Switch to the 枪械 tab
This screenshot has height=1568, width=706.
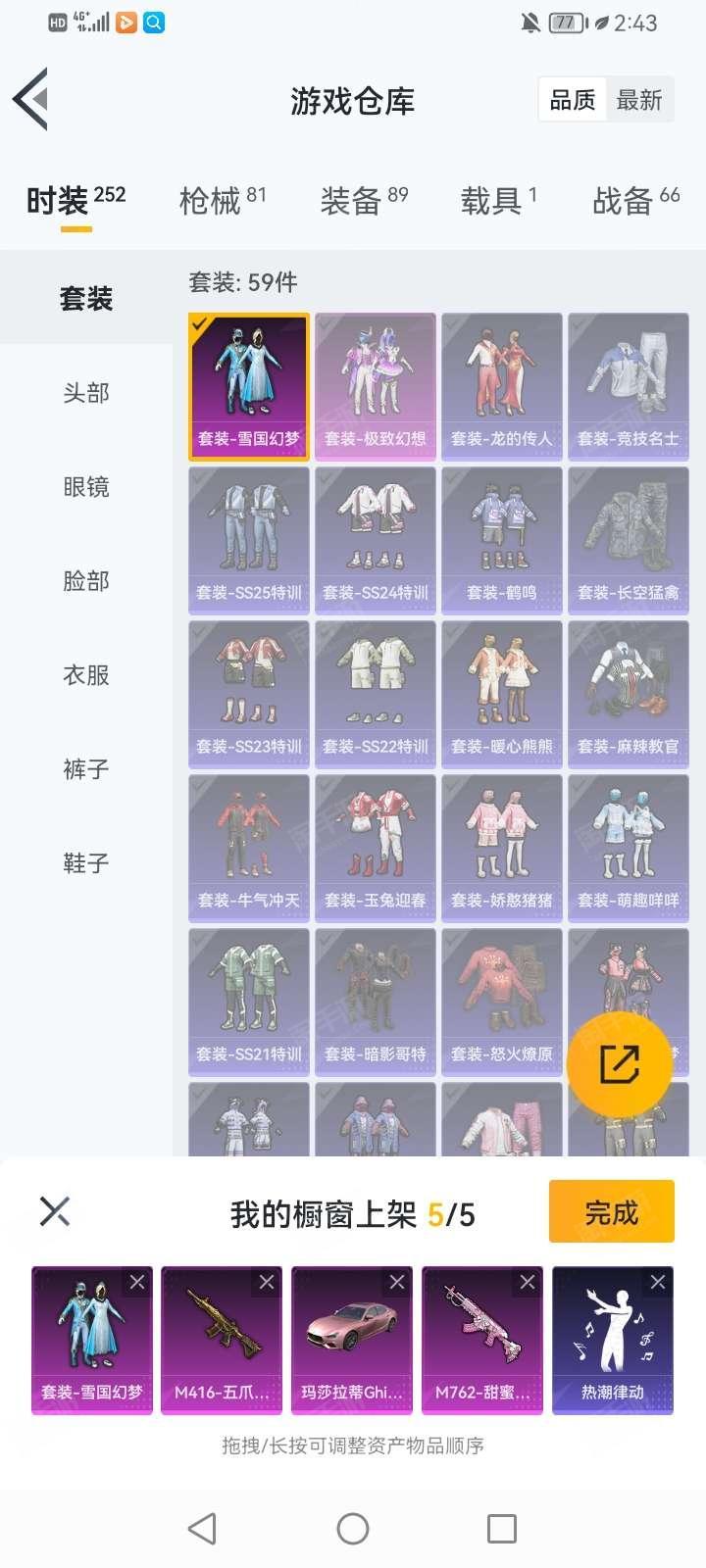pos(223,200)
